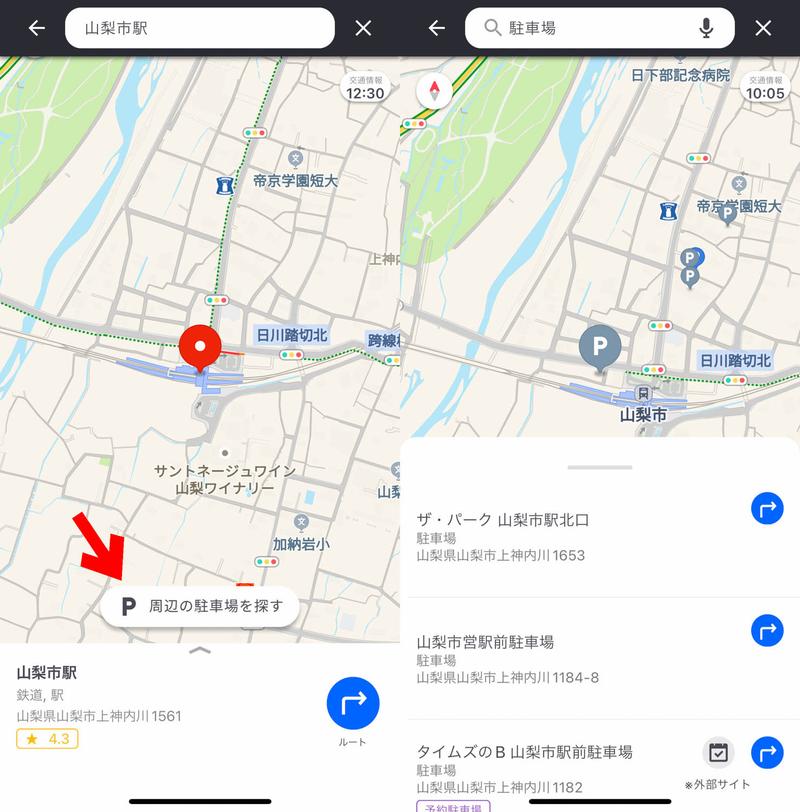This screenshot has height=812, width=800.
Task: Go back from the 駐車場 search
Action: 437,28
